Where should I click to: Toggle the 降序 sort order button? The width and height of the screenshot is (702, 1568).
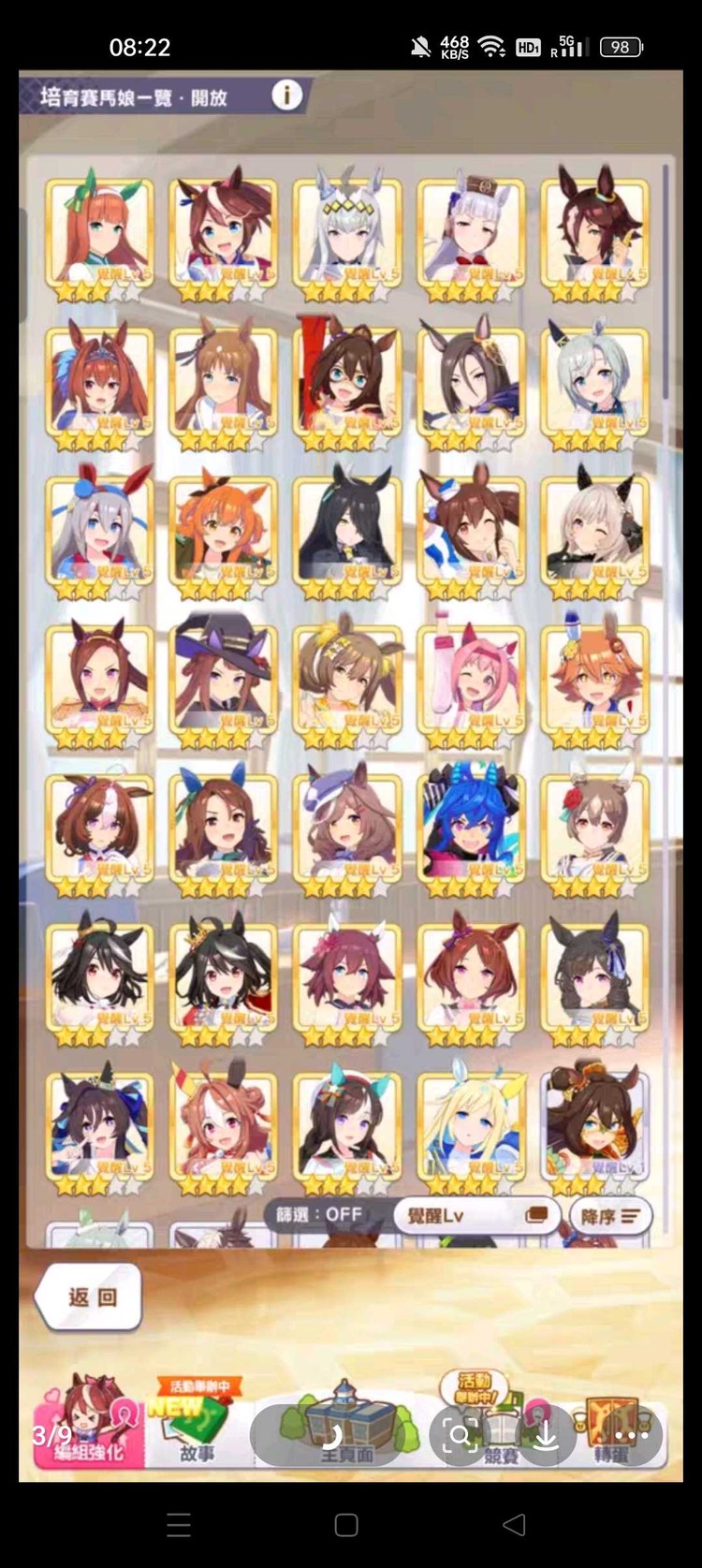tap(610, 1216)
